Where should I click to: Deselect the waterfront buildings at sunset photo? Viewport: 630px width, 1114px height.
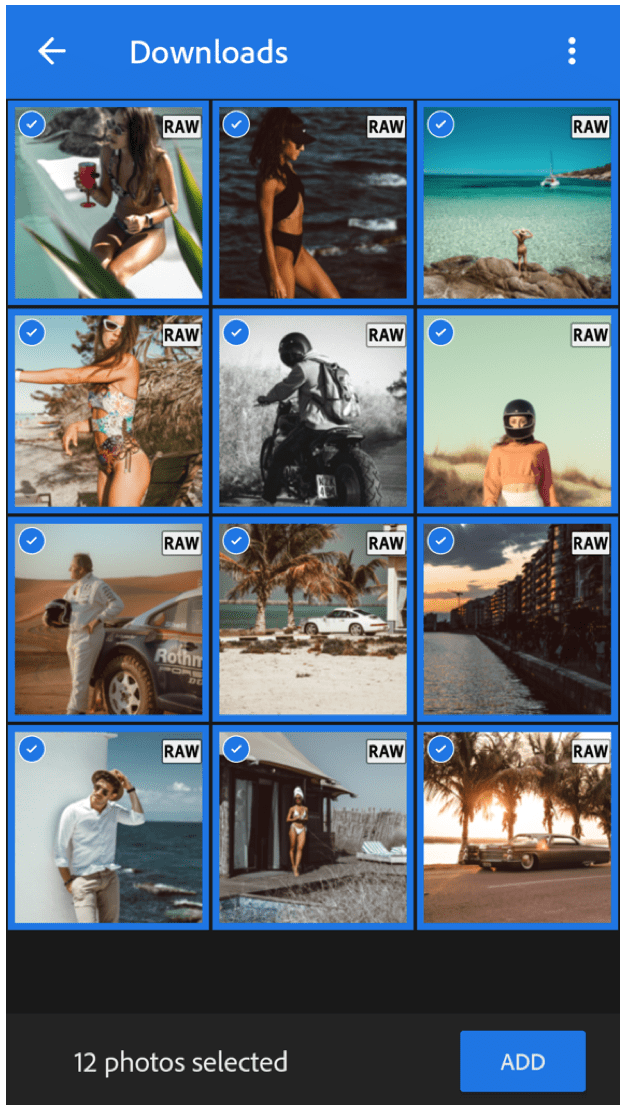tap(517, 619)
